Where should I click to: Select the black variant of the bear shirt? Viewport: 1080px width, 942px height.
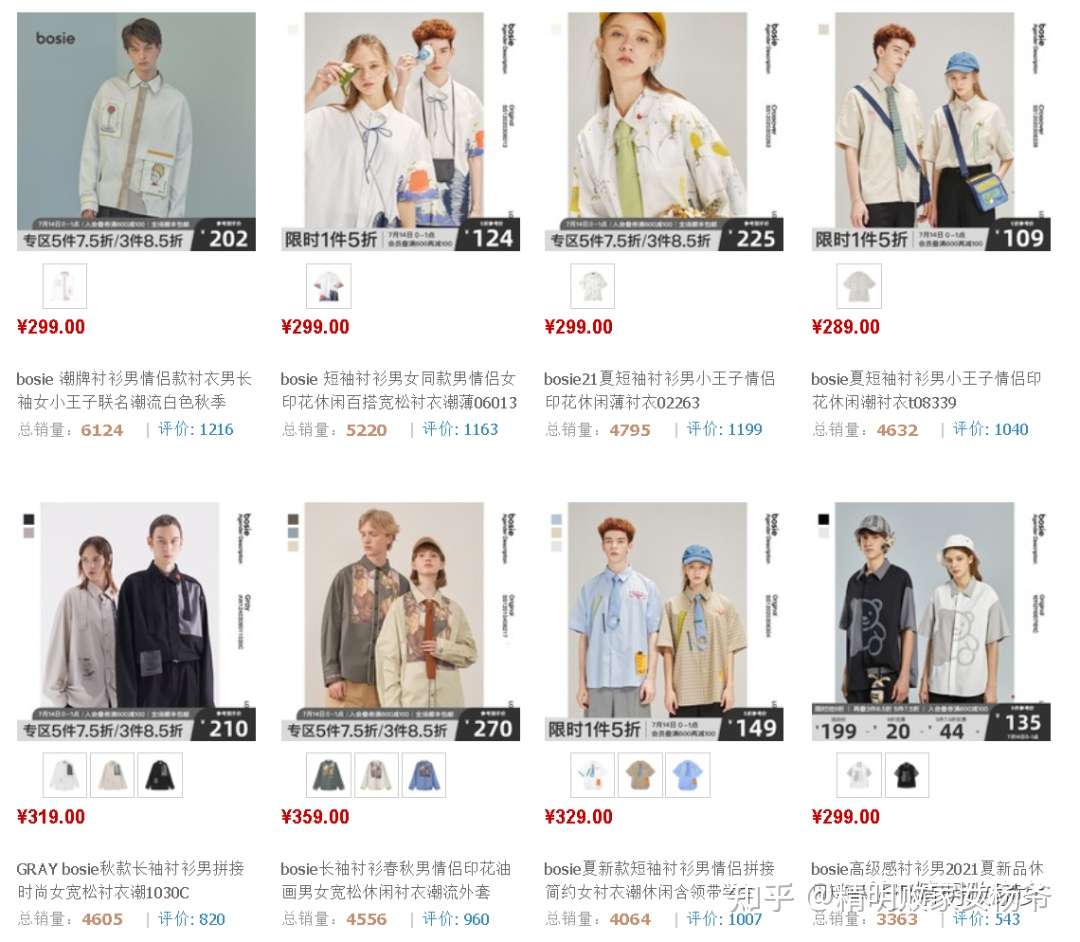[x=907, y=775]
